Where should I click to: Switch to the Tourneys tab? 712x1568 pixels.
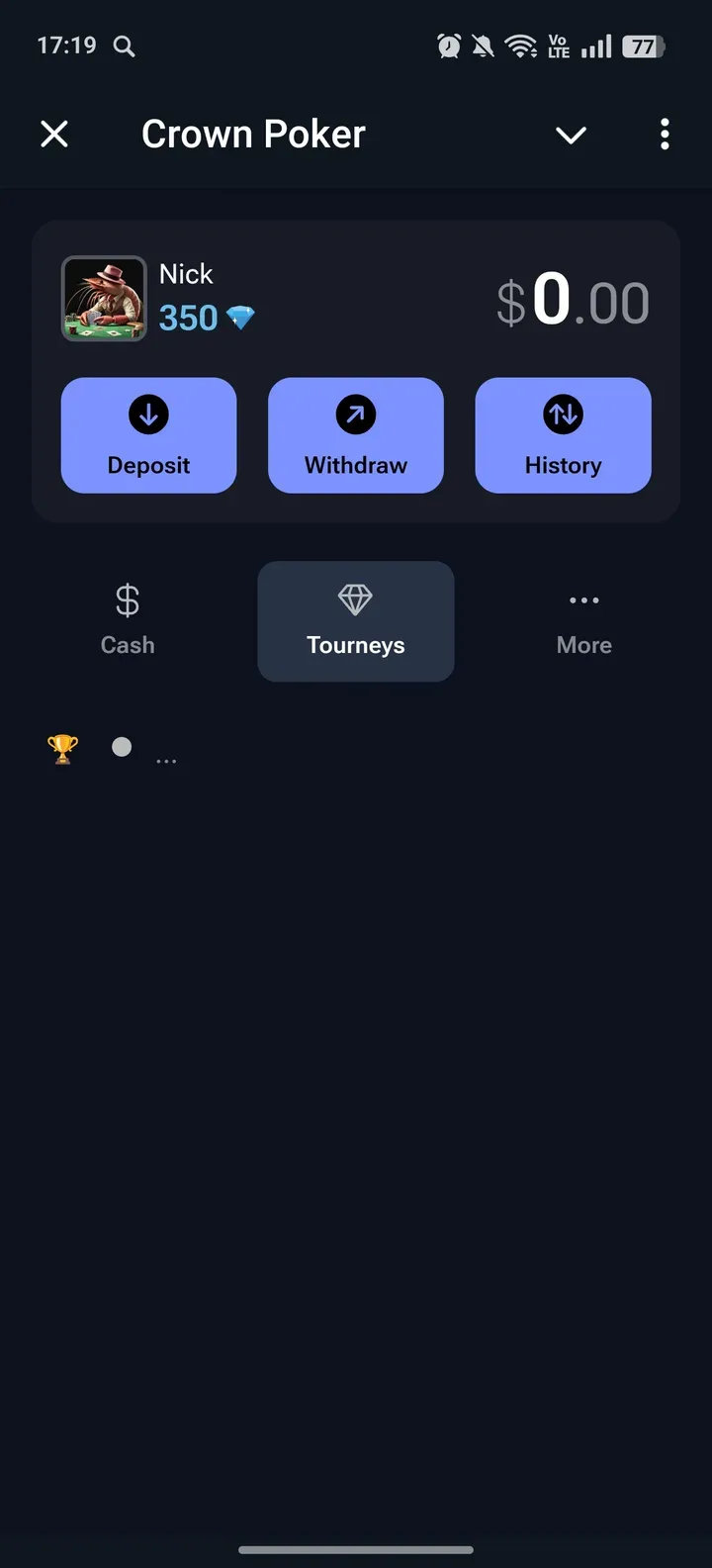pos(355,621)
